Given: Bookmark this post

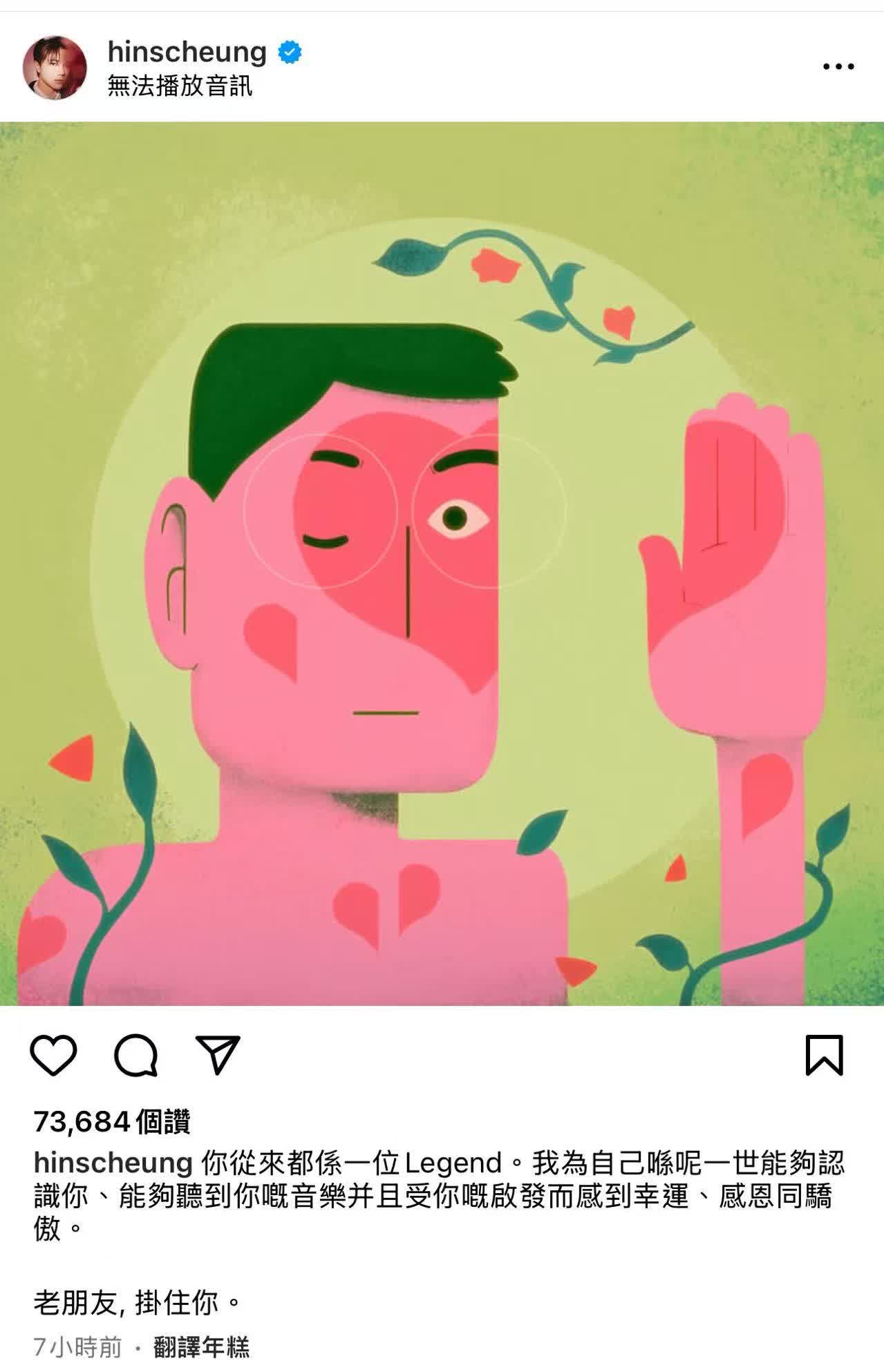Looking at the screenshot, I should tap(824, 1055).
